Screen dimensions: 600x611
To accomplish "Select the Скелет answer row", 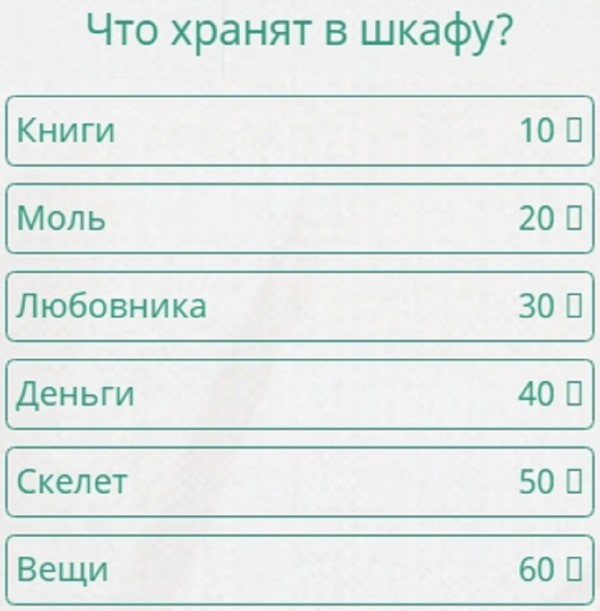I will point(300,482).
